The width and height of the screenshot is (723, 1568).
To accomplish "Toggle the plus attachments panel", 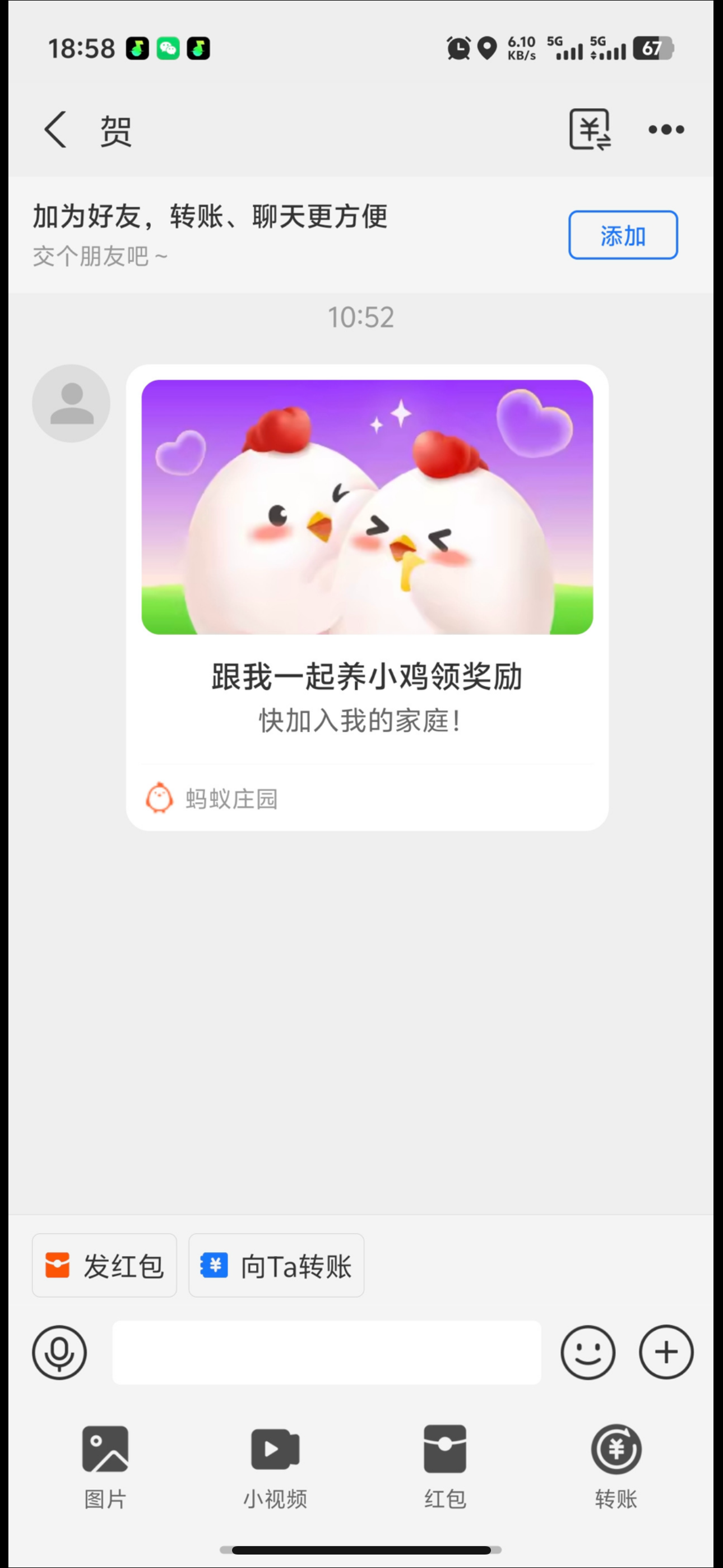I will 666,1352.
